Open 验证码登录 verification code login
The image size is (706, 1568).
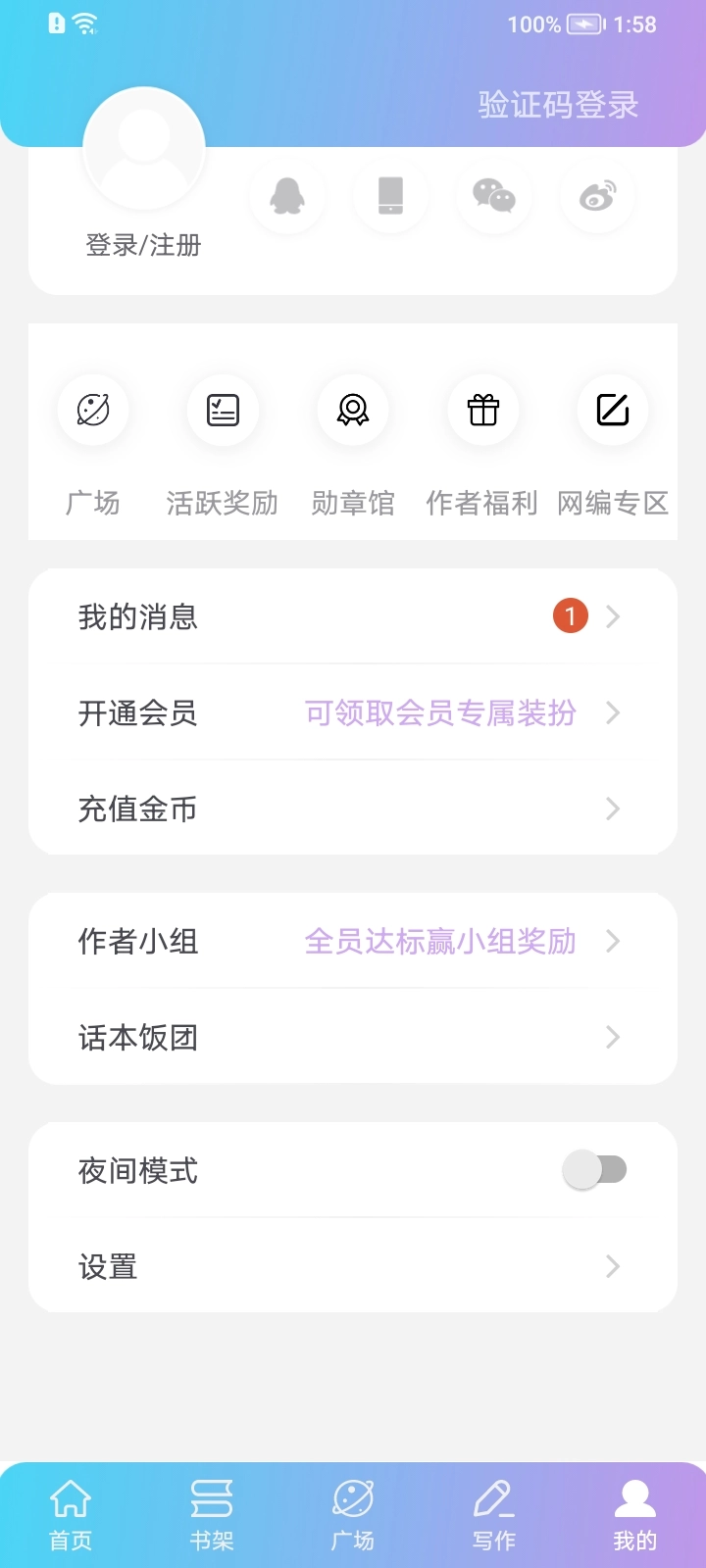(556, 103)
